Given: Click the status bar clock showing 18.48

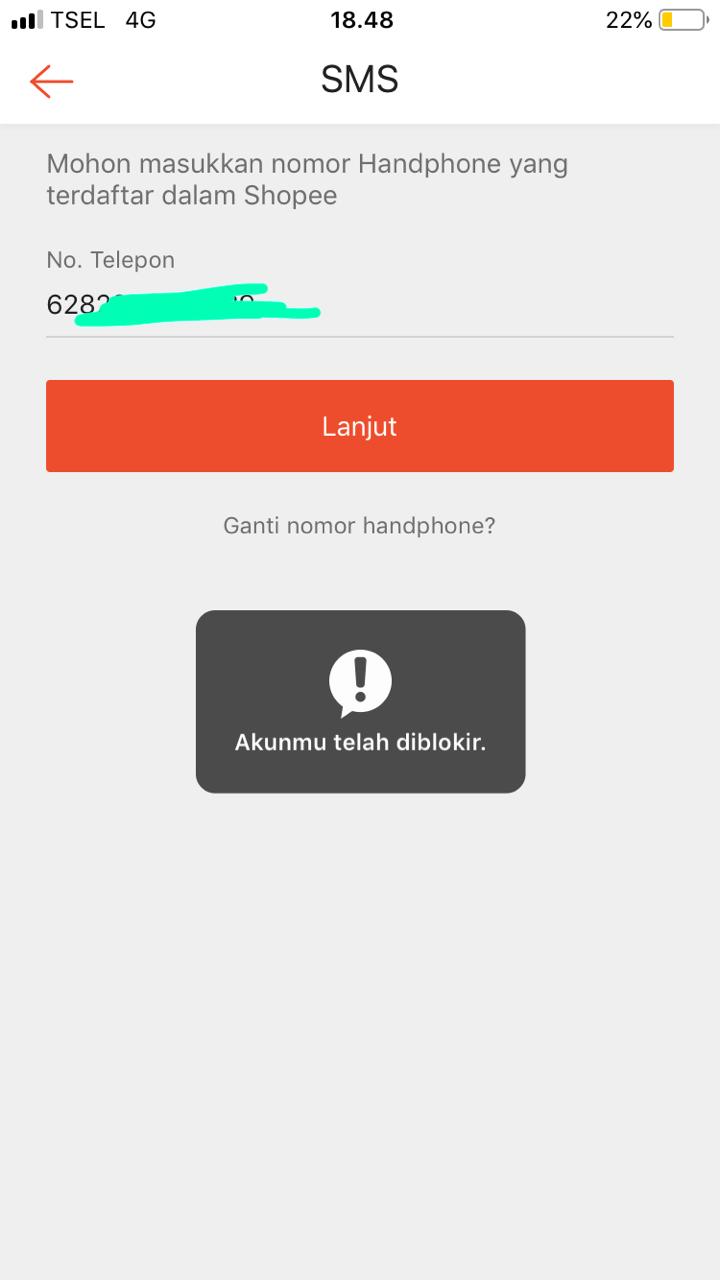Looking at the screenshot, I should [x=361, y=19].
